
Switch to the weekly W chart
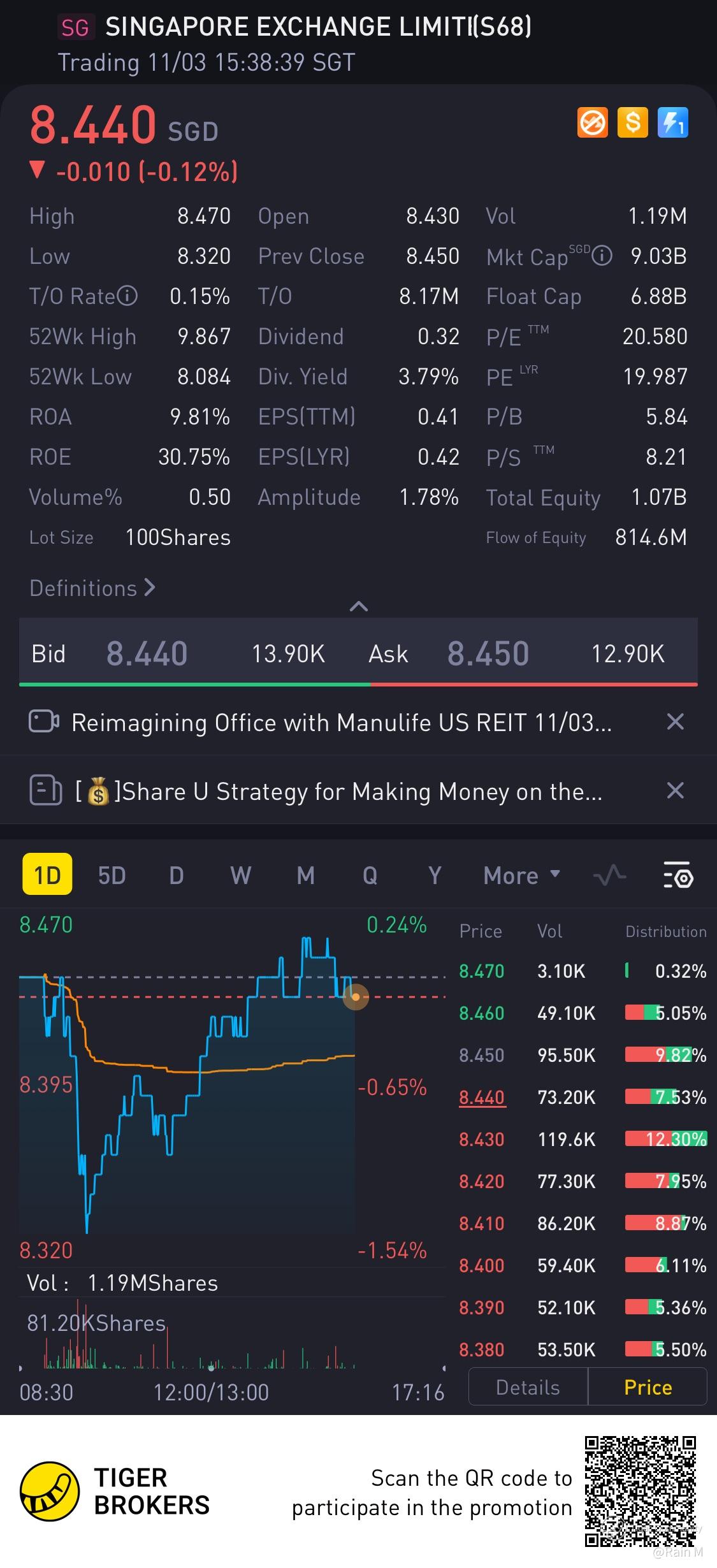coord(240,875)
